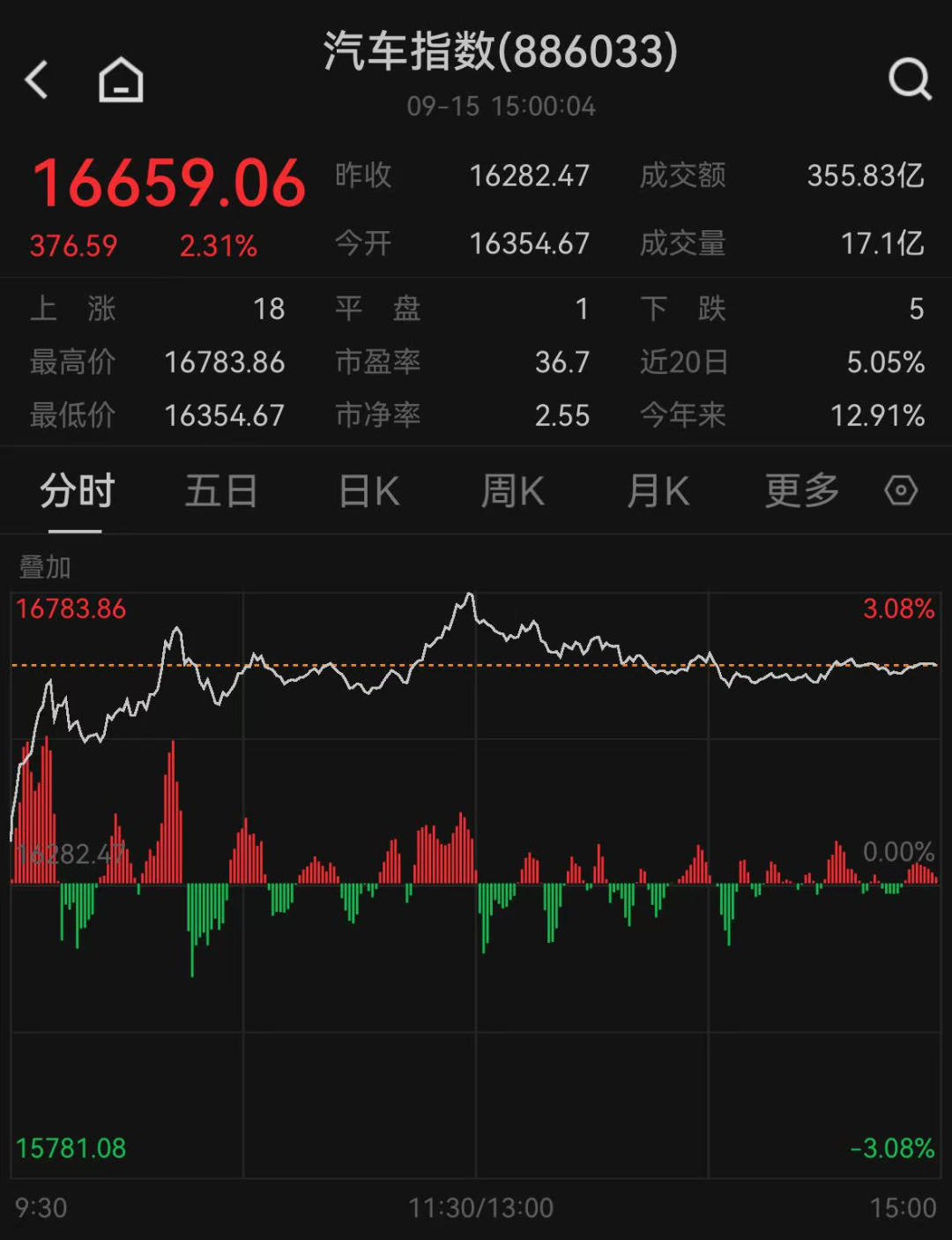This screenshot has width=952, height=1240.
Task: Switch to the 周K chart tab
Action: pos(513,491)
